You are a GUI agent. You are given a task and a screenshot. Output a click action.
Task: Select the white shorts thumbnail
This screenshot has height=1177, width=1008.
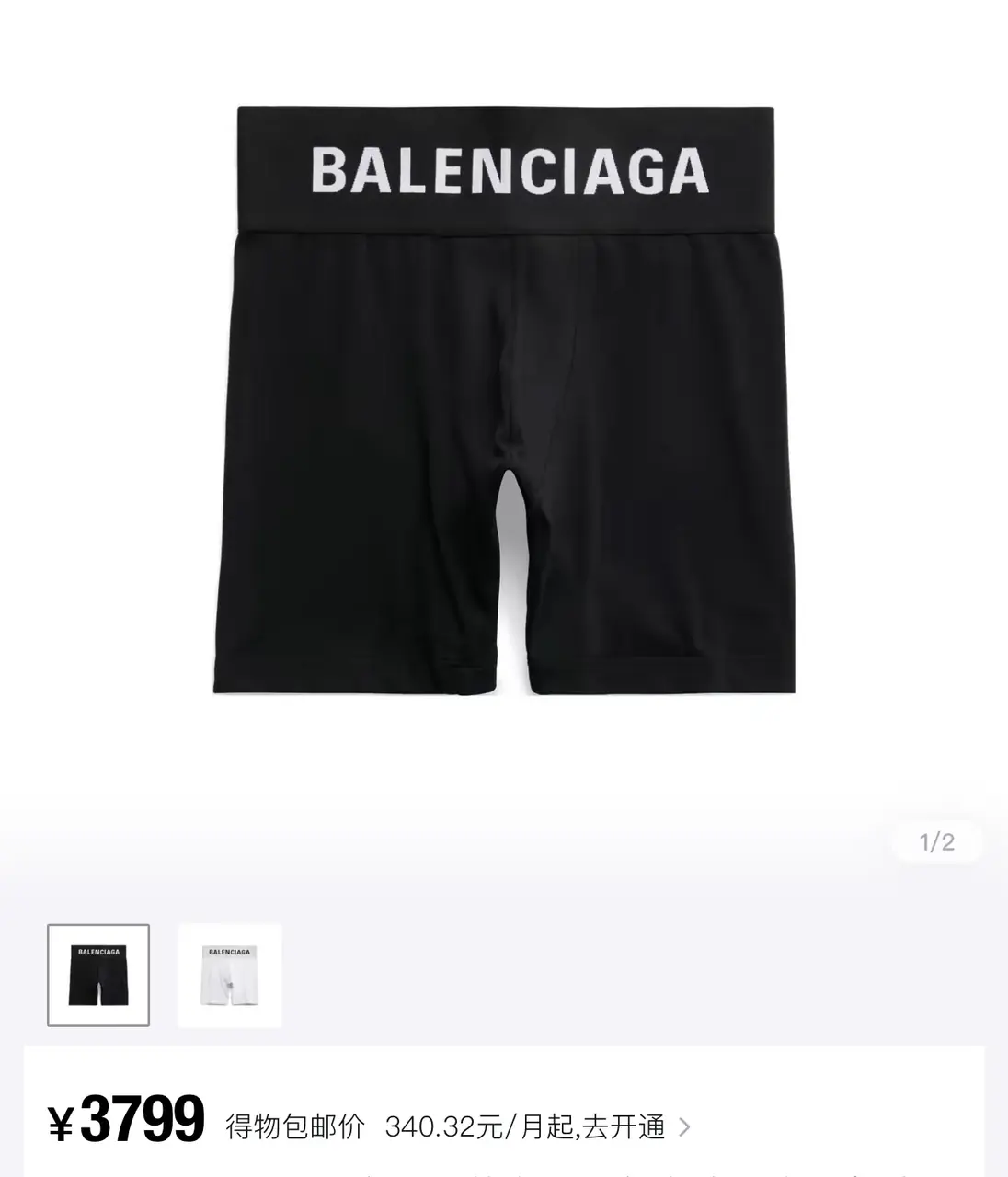pos(230,975)
